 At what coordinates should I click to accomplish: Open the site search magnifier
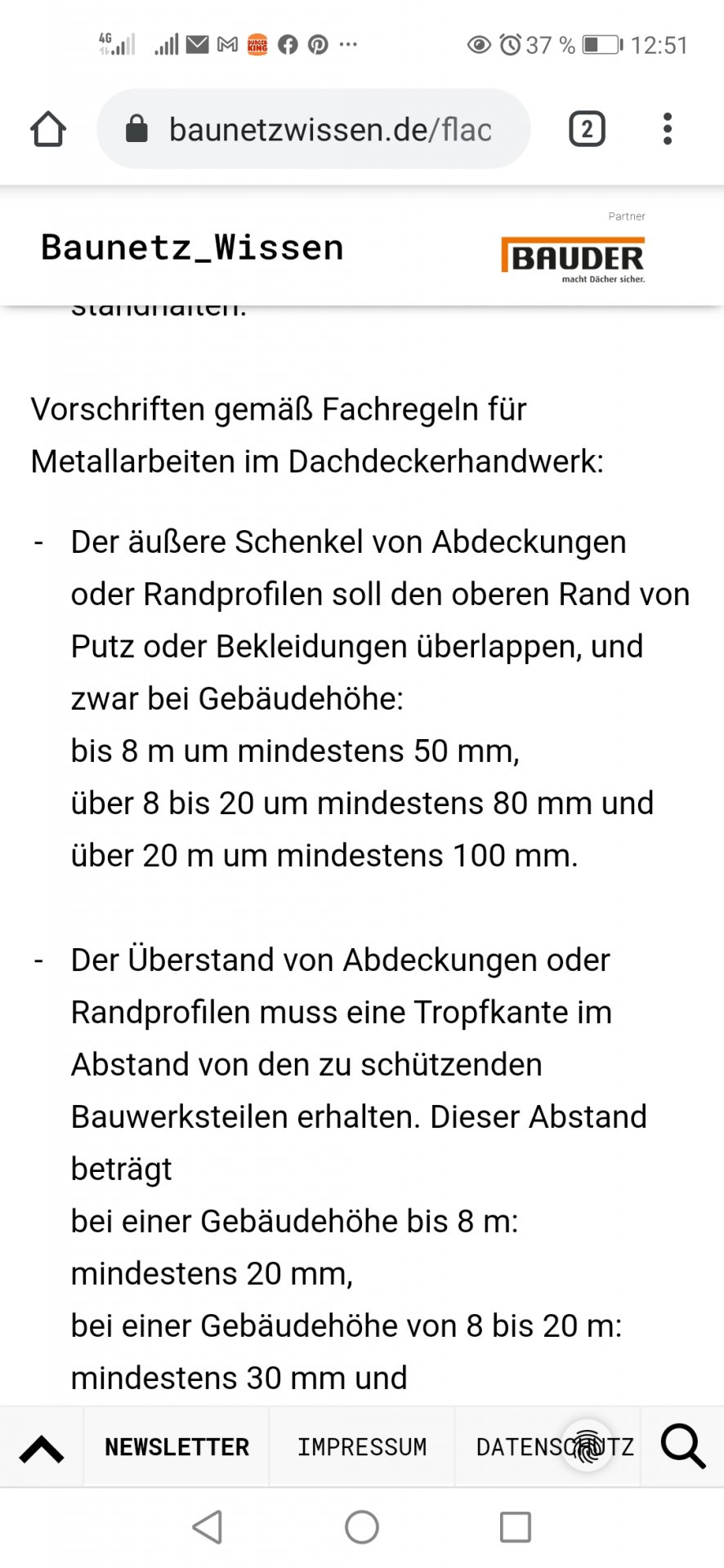(683, 1448)
